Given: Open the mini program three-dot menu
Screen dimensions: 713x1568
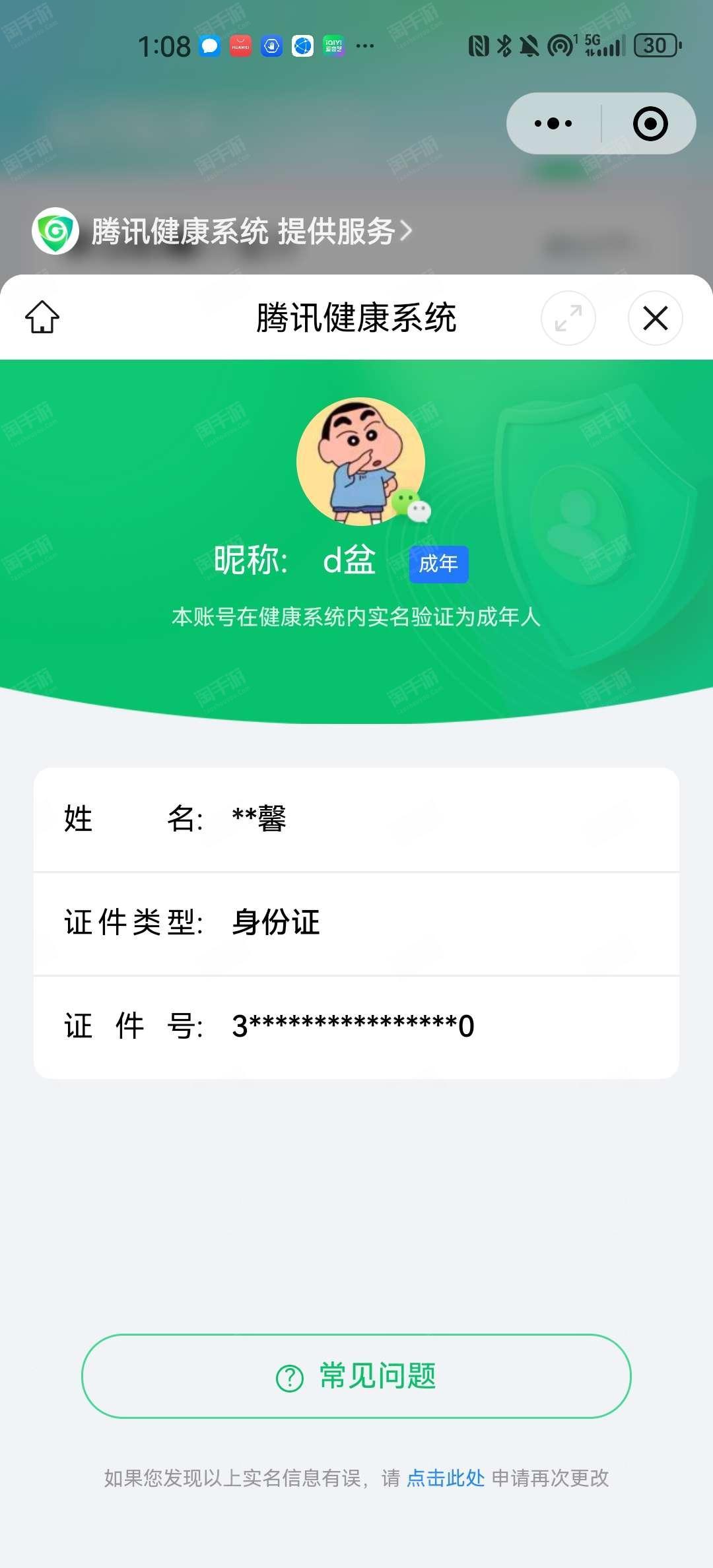Looking at the screenshot, I should [553, 123].
